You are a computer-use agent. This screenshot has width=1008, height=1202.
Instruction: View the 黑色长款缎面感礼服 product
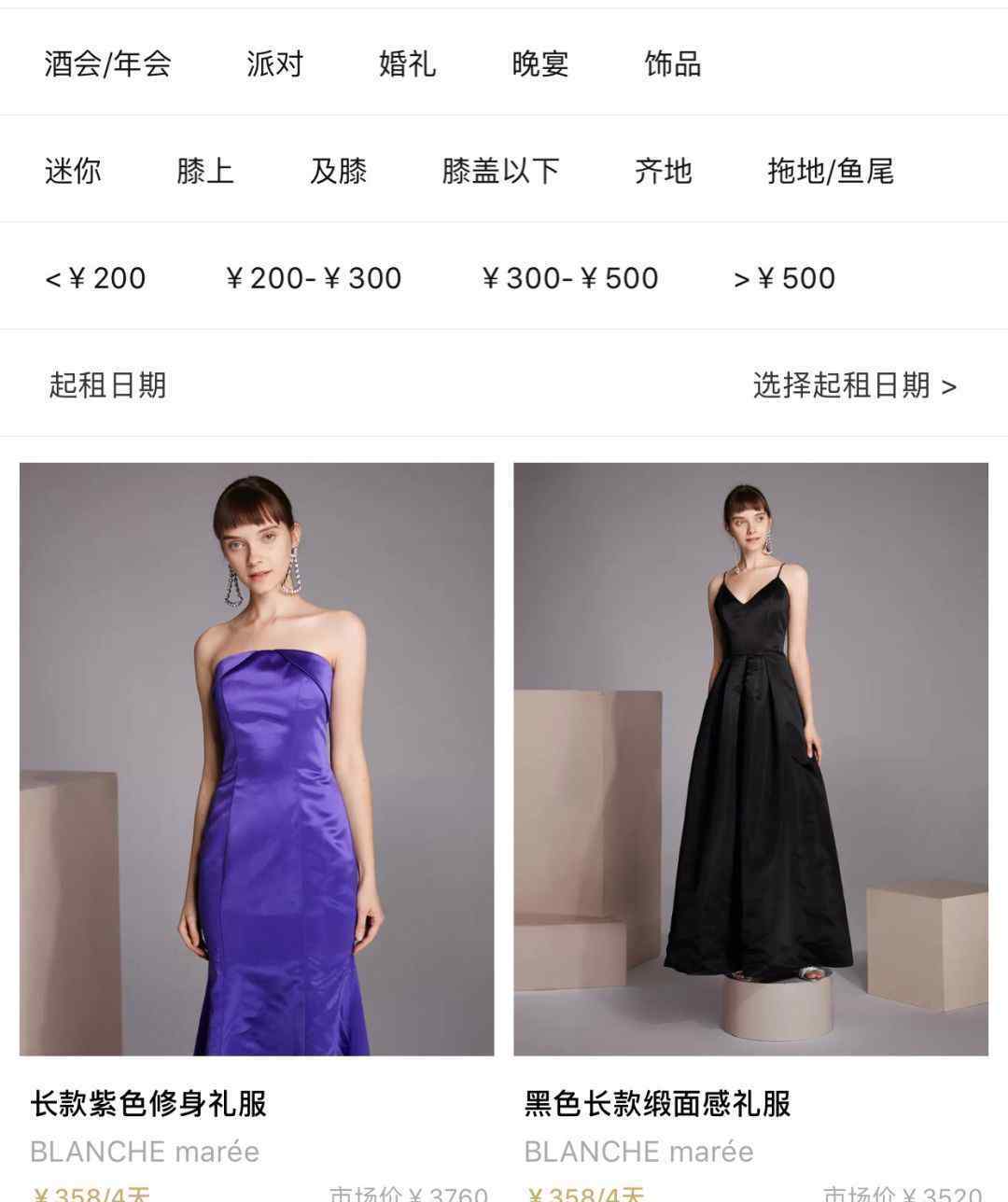point(750,759)
